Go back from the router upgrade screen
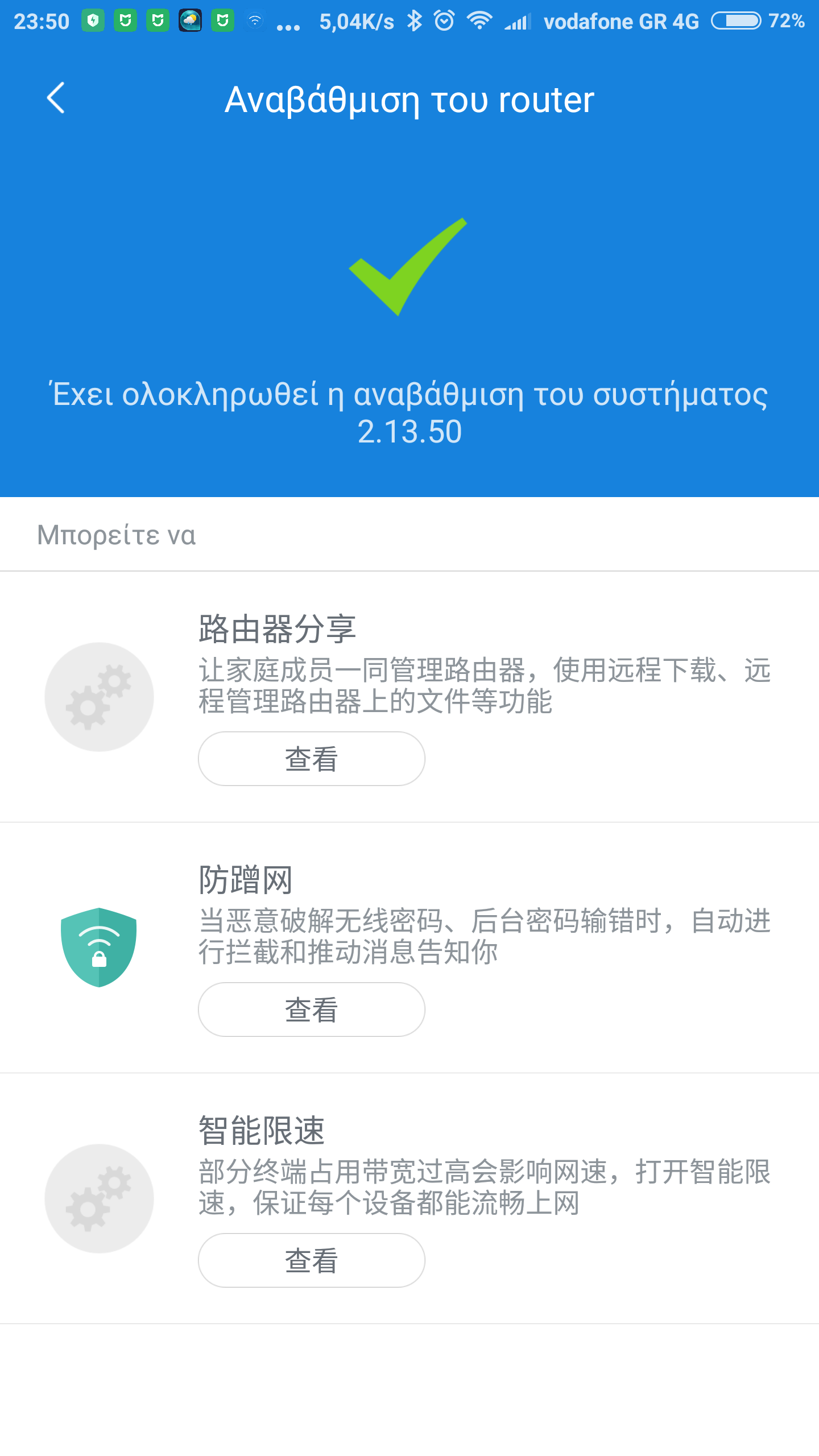819x1456 pixels. [56, 98]
